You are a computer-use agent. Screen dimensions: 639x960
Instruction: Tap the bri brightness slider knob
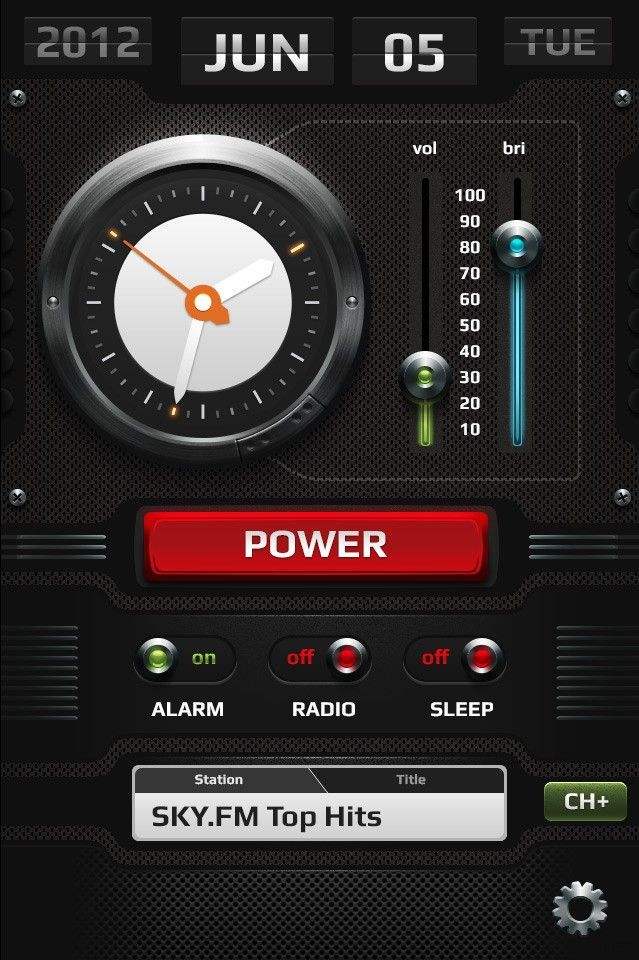pos(517,245)
